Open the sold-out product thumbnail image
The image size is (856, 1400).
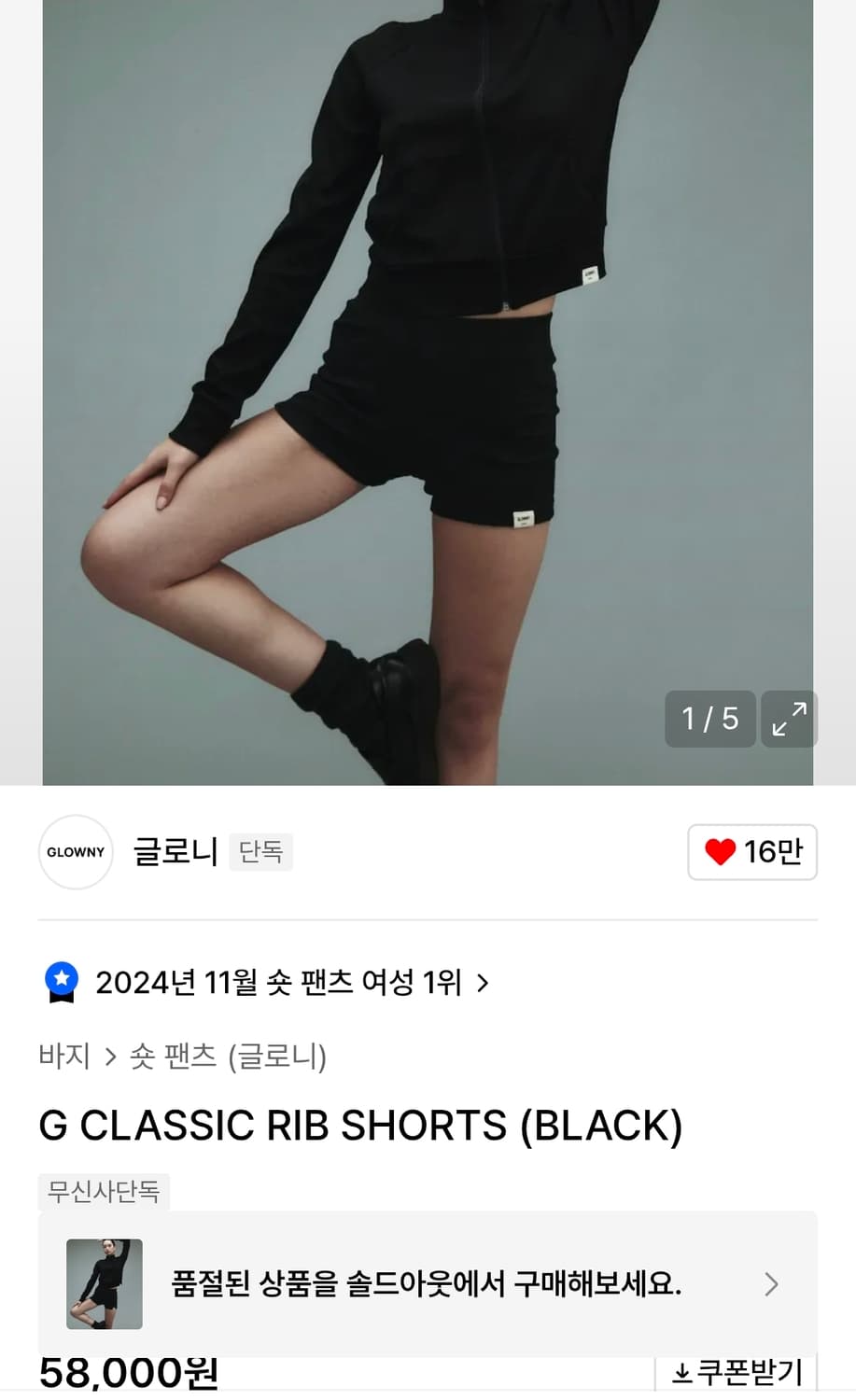pyautogui.click(x=104, y=1283)
